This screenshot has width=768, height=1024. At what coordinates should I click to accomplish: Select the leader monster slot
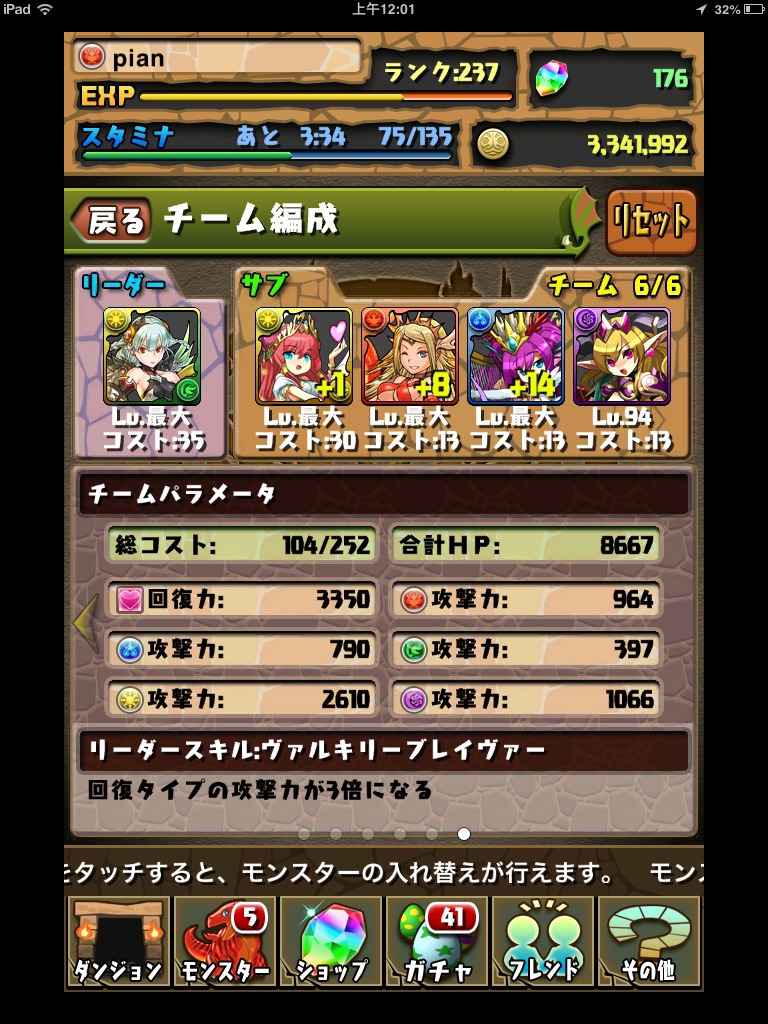pos(152,356)
